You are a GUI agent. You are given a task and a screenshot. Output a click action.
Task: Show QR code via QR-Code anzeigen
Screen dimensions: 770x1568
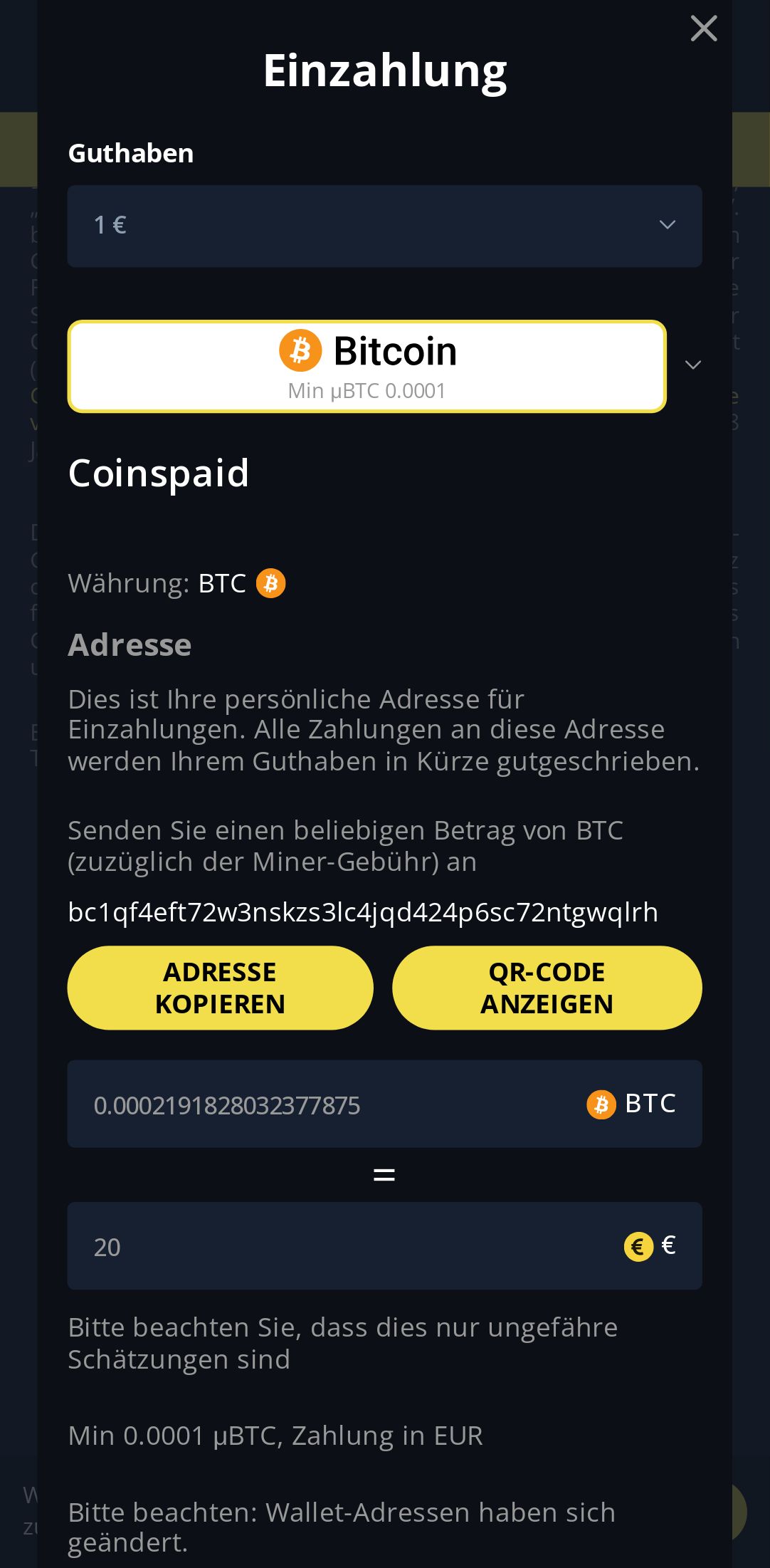click(x=547, y=987)
